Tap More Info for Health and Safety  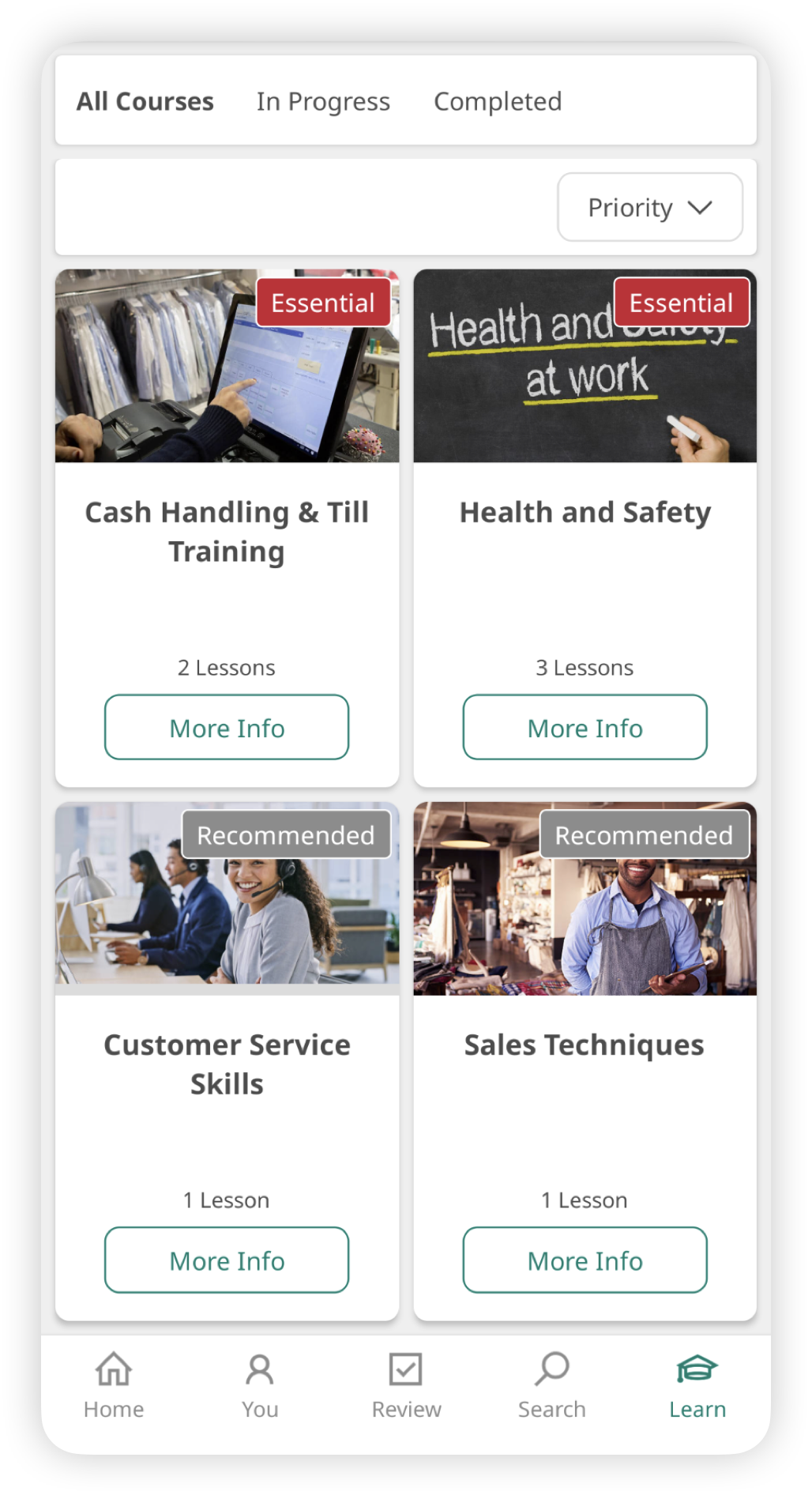tap(585, 728)
